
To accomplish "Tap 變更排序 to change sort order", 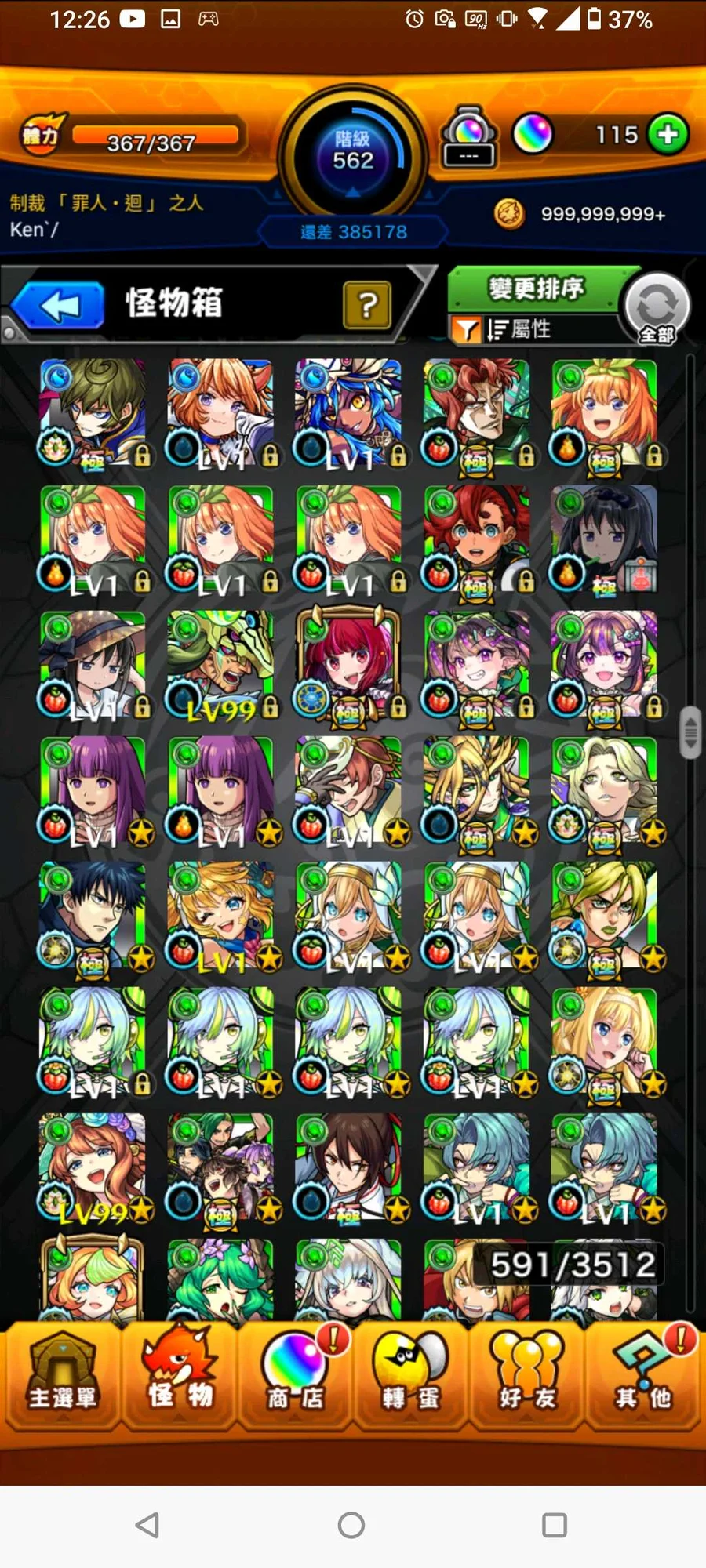I will (x=537, y=288).
